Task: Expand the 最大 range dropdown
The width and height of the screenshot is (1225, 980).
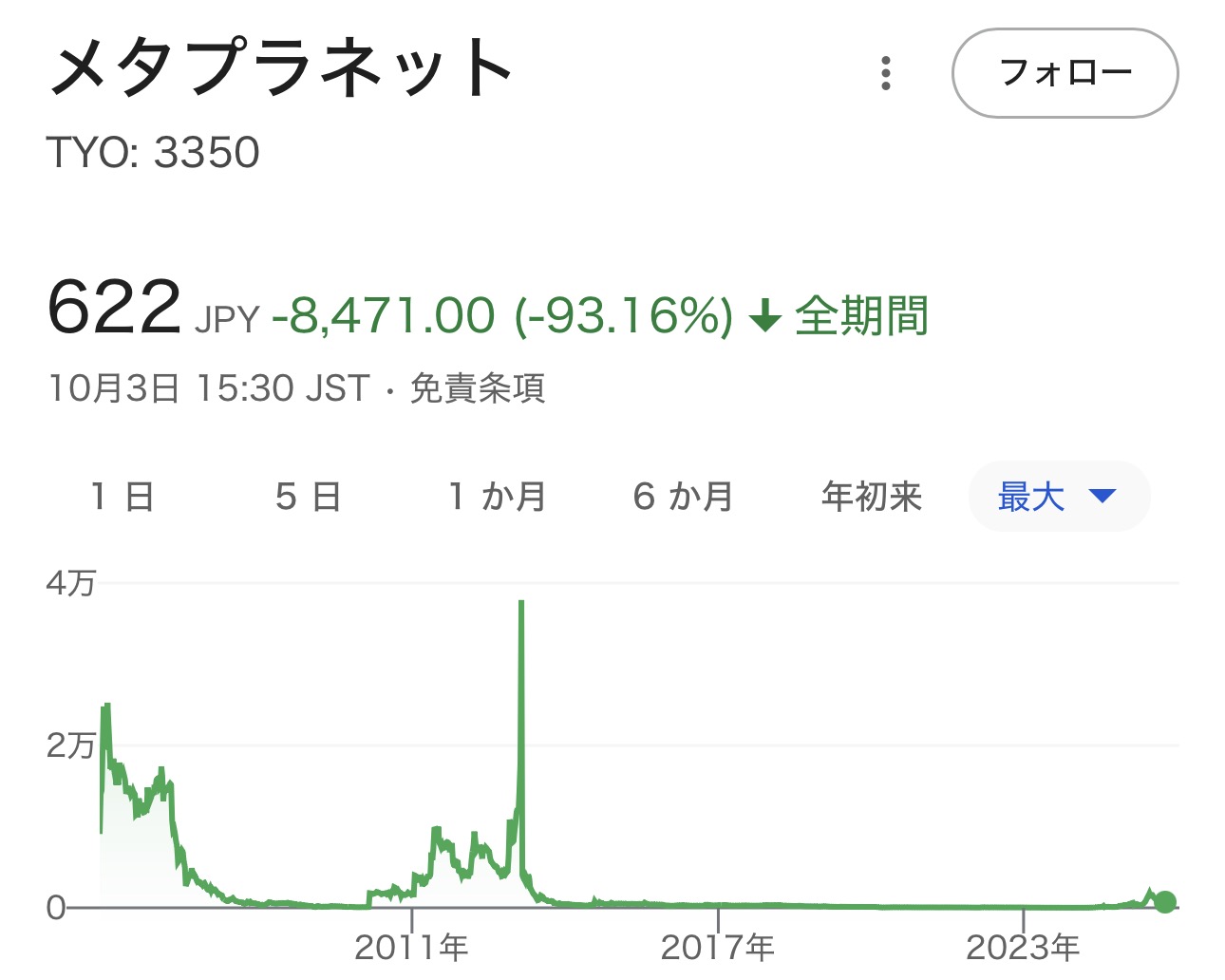Action: tap(1058, 496)
